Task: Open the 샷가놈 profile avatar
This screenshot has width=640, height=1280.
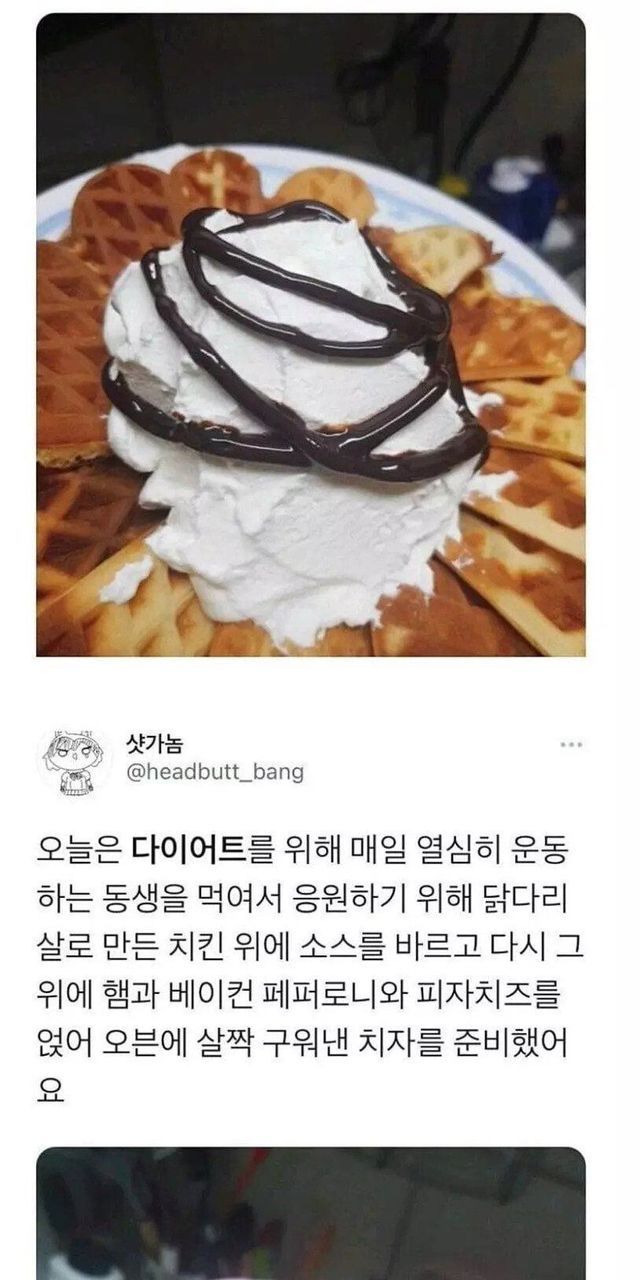Action: (74, 760)
